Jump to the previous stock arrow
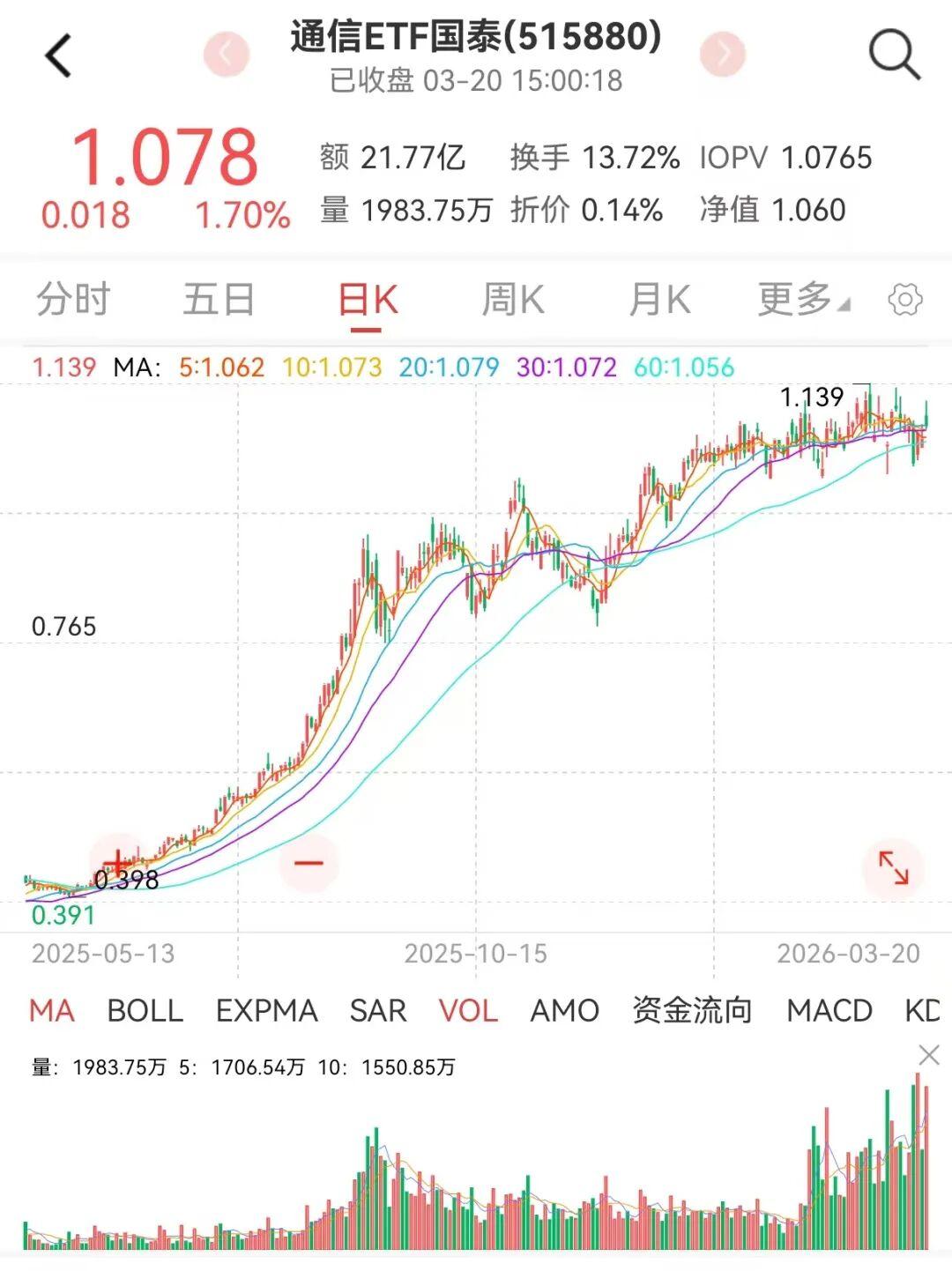 click(x=227, y=54)
